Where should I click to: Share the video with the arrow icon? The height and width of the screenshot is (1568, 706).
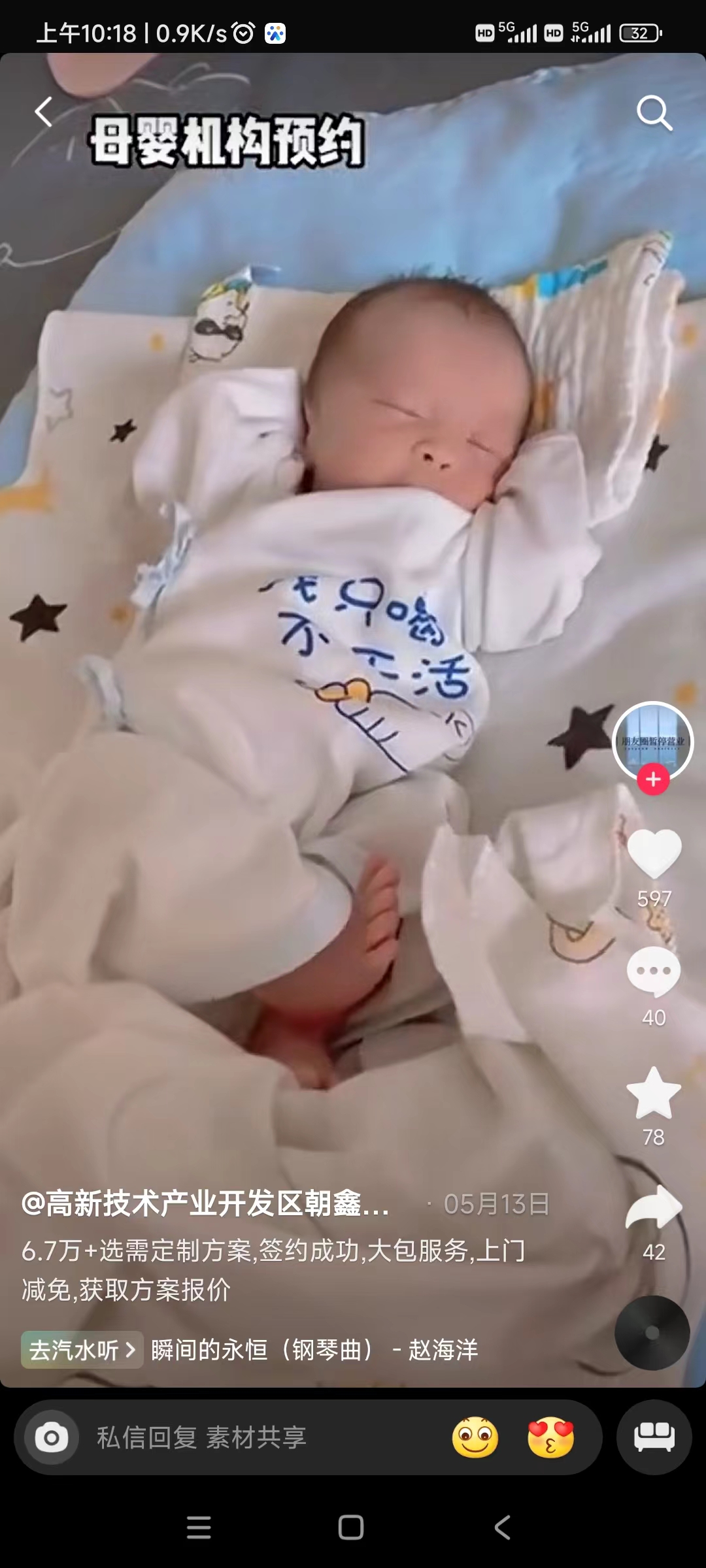(654, 1209)
